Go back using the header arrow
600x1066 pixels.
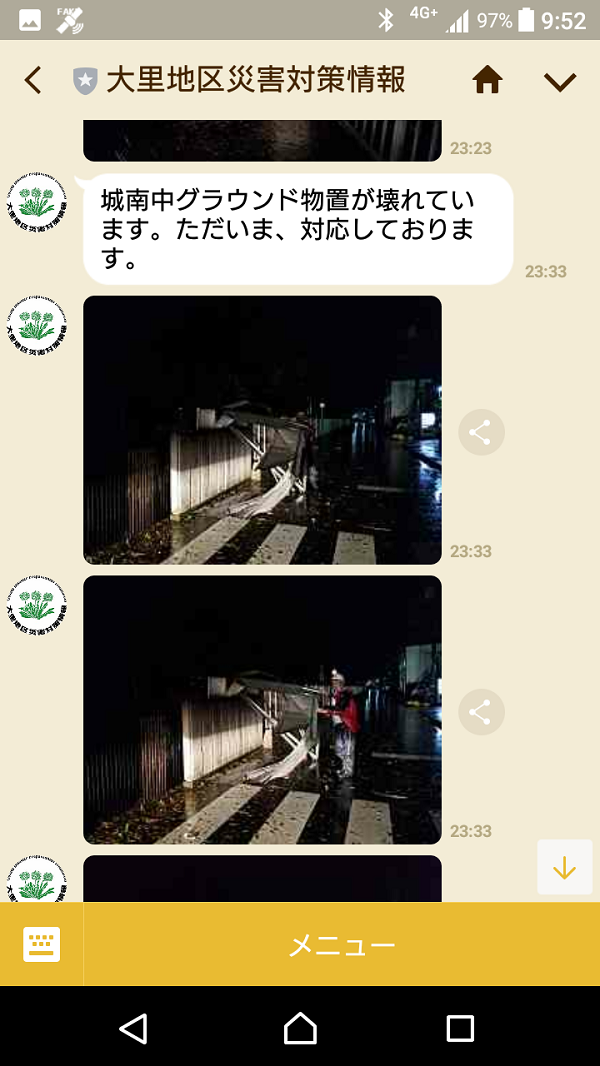[33, 81]
